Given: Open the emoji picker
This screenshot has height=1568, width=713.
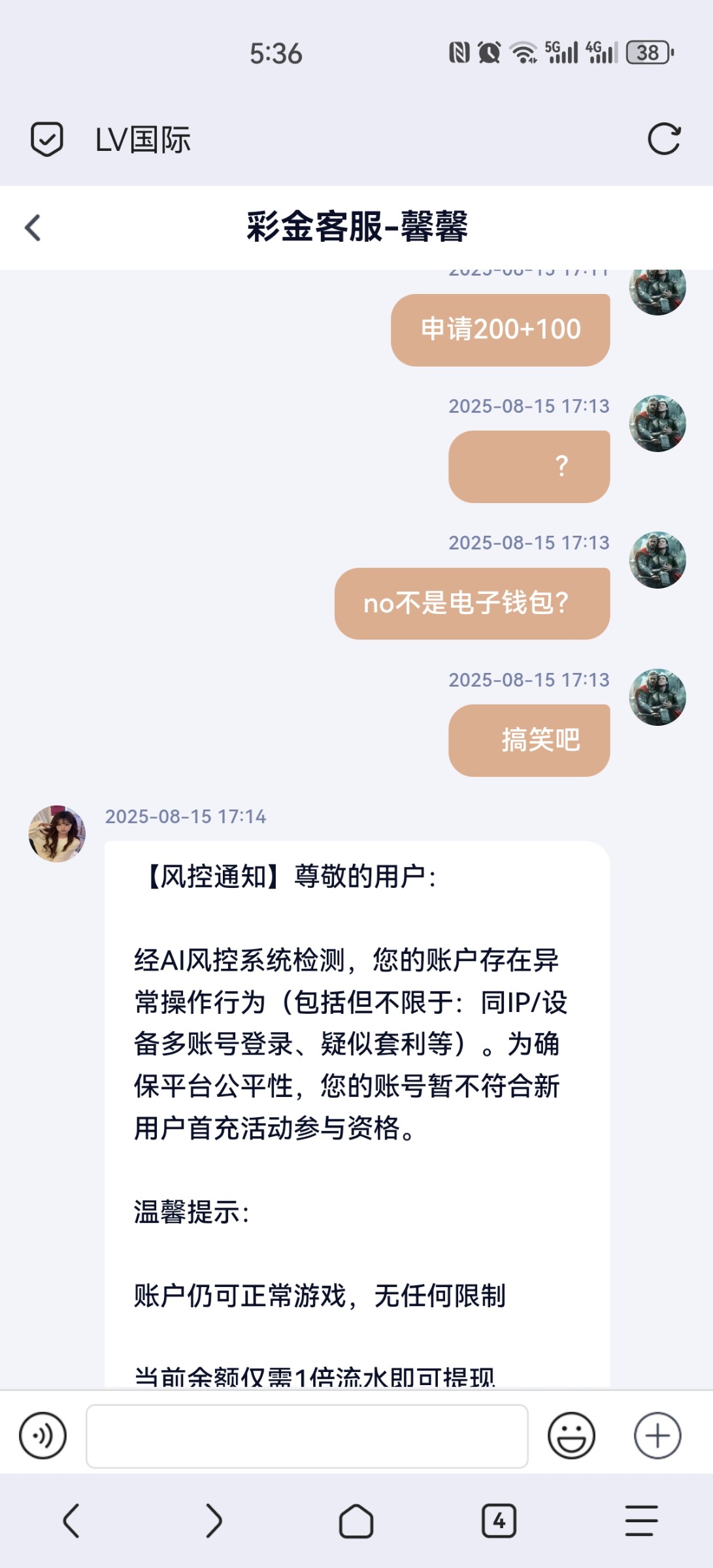Looking at the screenshot, I should [x=571, y=1435].
